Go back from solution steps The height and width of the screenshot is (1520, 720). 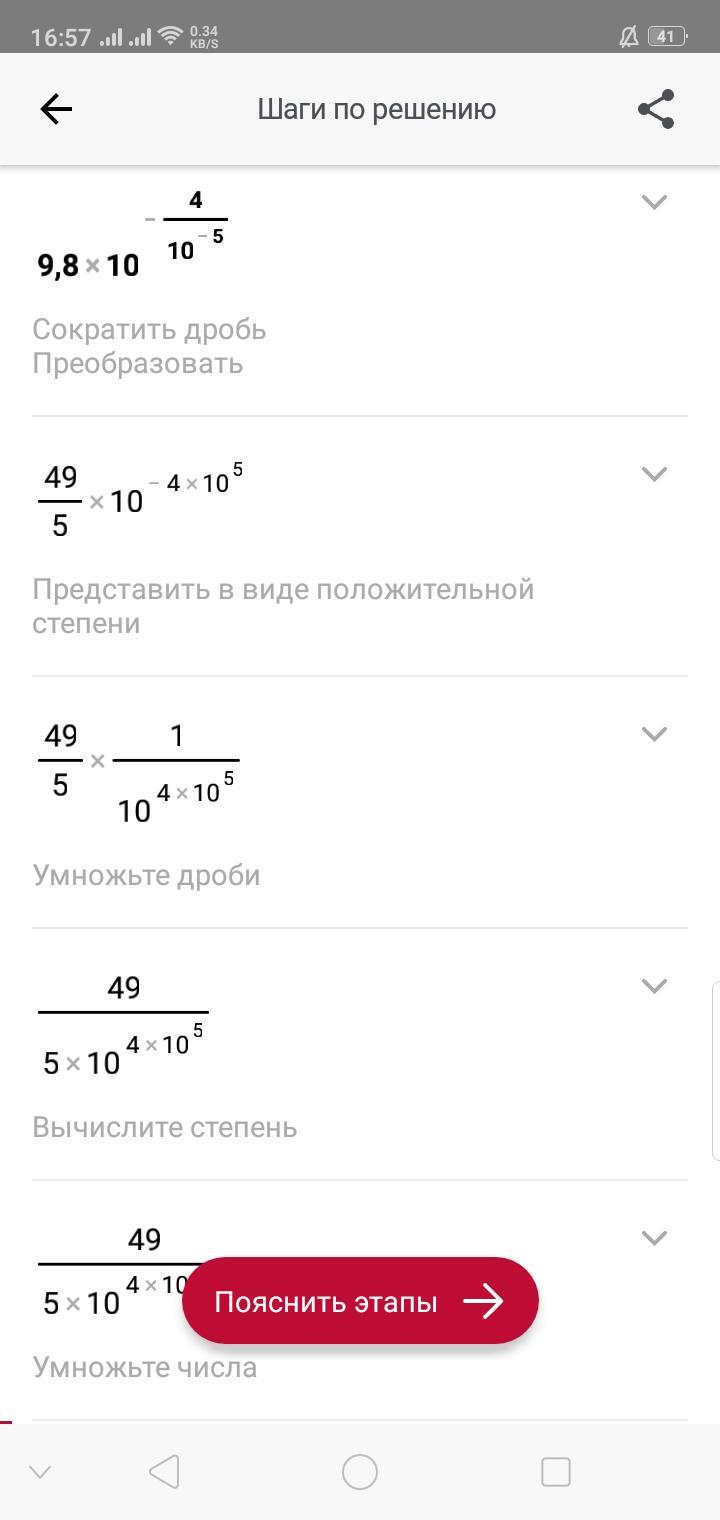click(x=56, y=109)
